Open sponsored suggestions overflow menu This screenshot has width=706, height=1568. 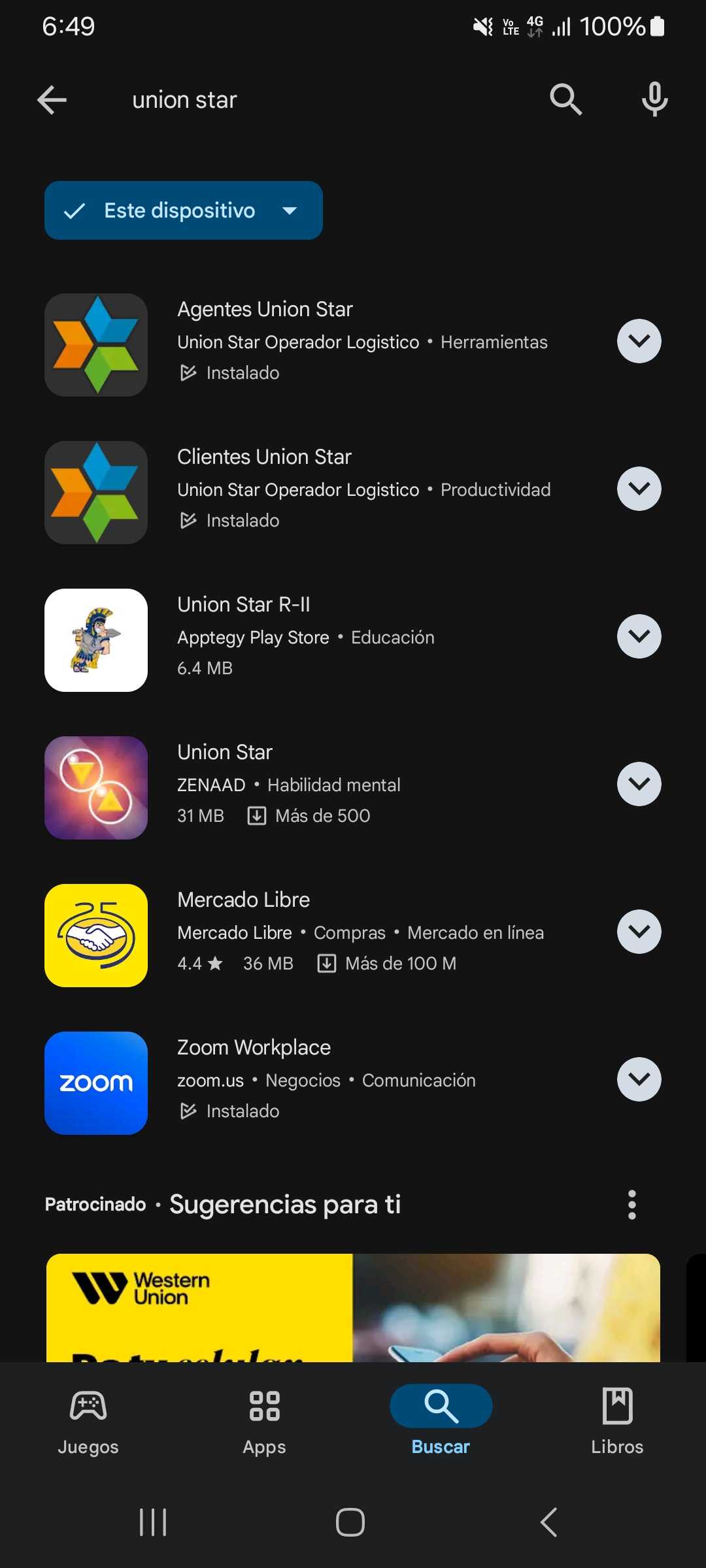(631, 1204)
